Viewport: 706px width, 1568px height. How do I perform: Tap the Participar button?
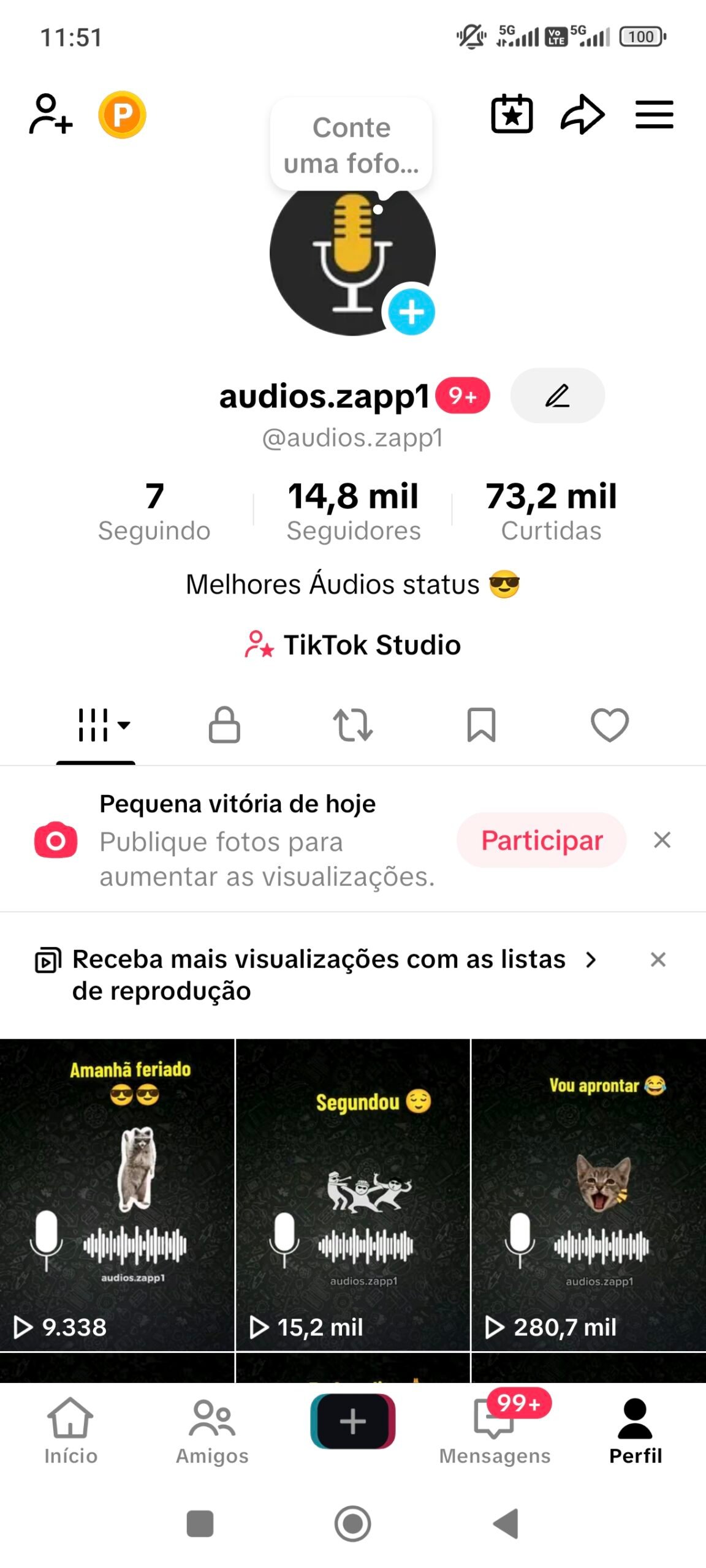tap(541, 840)
